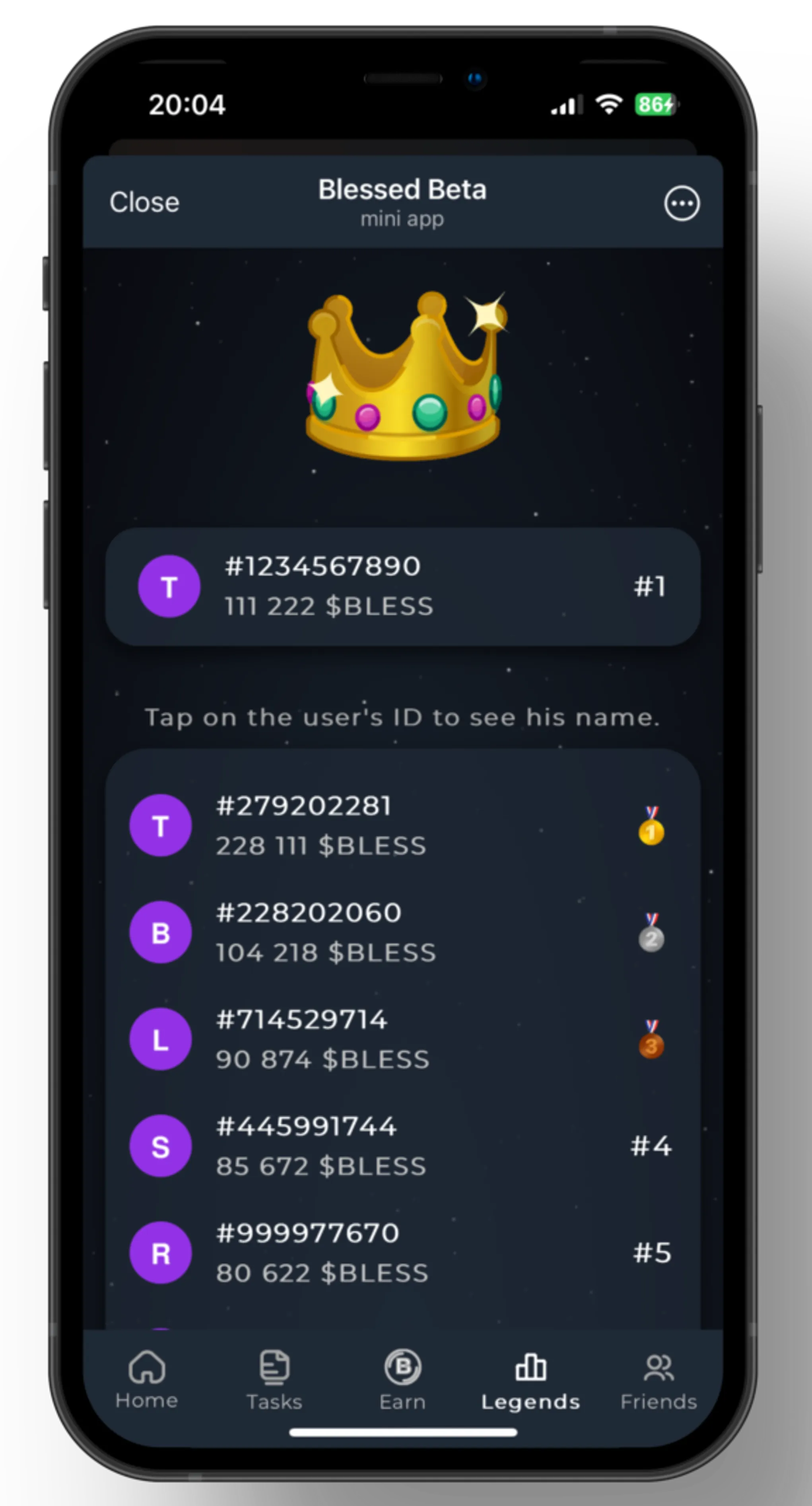812x1506 pixels.
Task: Open the three-dot options menu
Action: click(x=681, y=203)
